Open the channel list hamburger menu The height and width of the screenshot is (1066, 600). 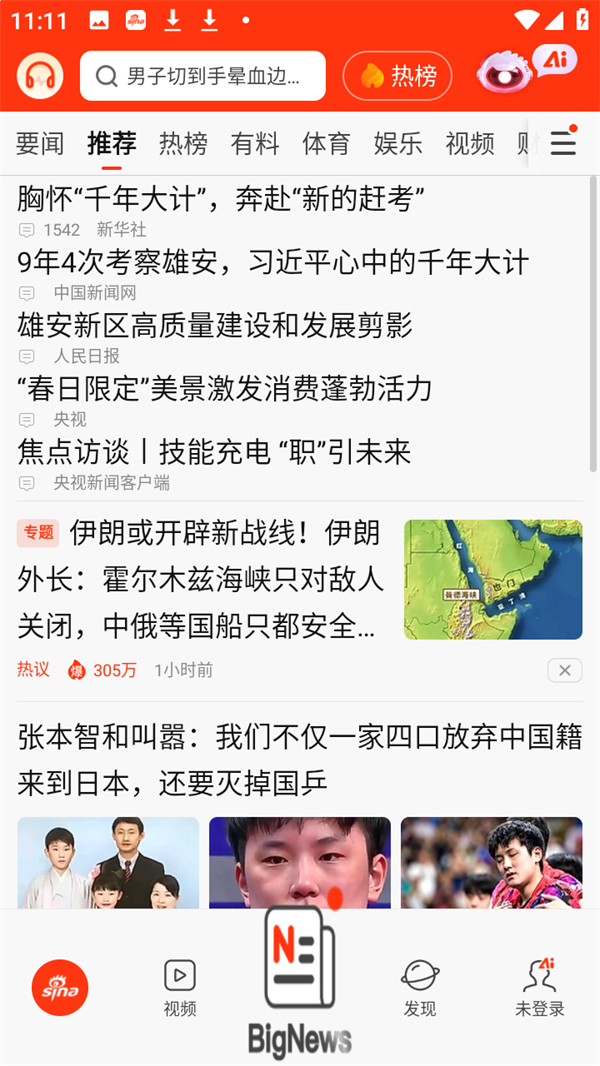point(563,143)
